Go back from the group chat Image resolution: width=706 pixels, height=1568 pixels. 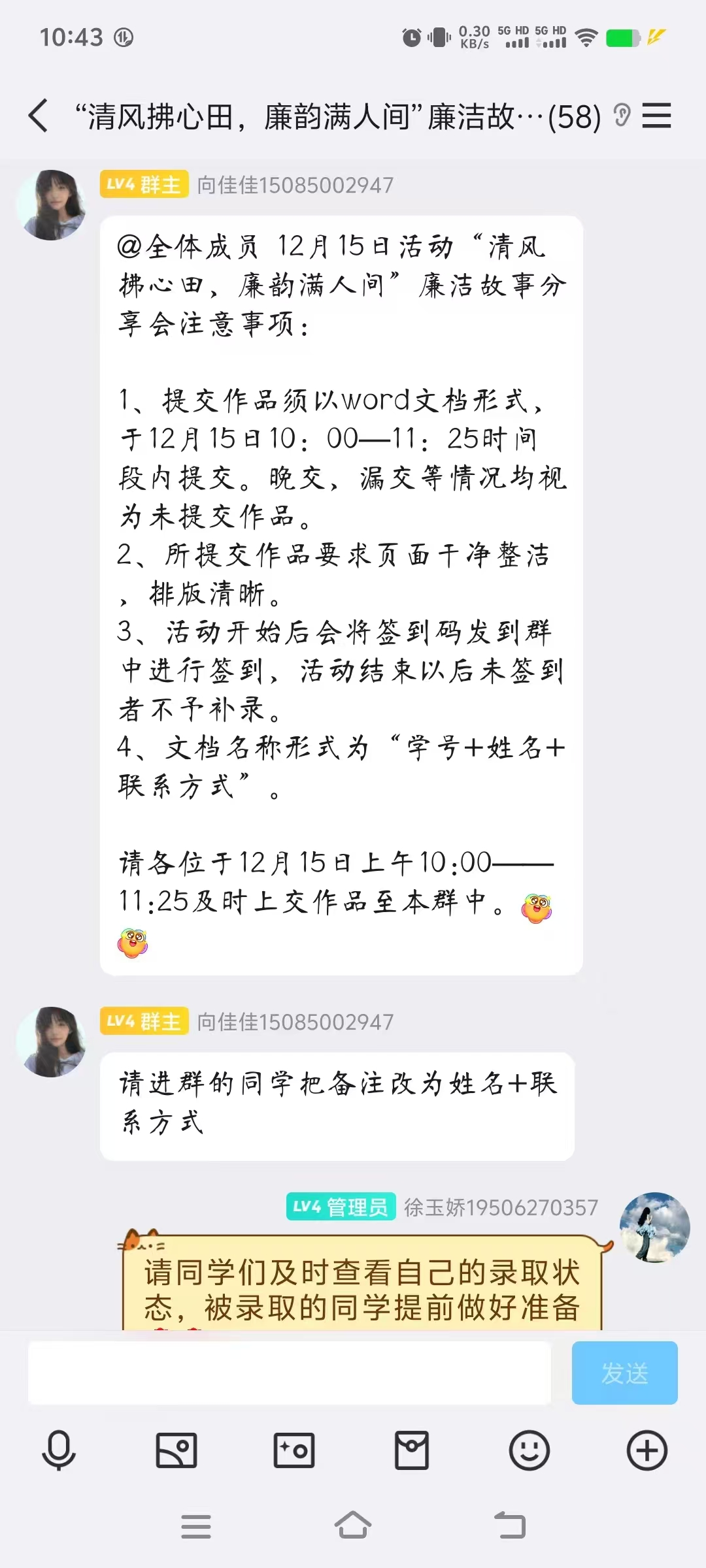click(39, 116)
